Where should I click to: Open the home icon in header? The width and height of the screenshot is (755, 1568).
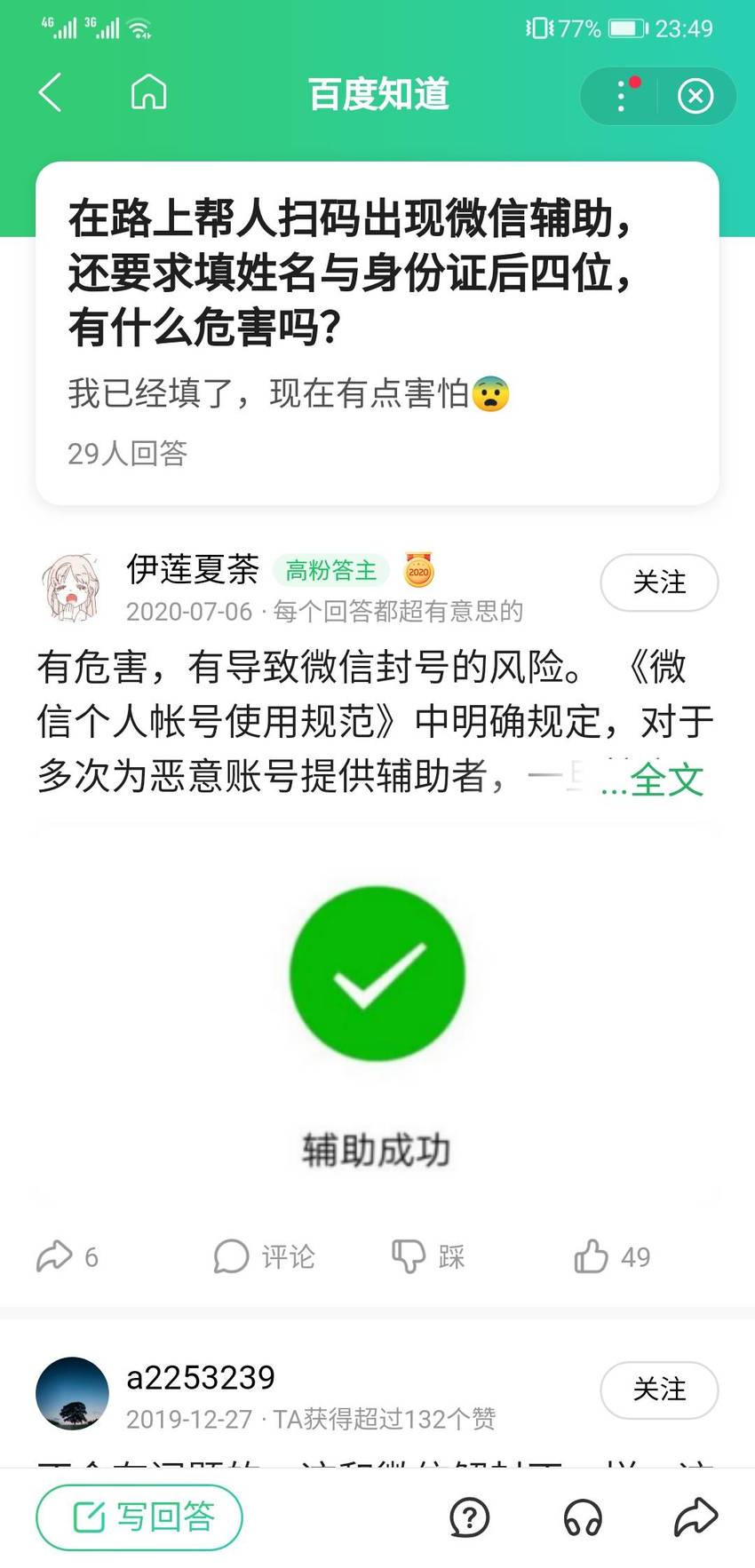(x=148, y=91)
